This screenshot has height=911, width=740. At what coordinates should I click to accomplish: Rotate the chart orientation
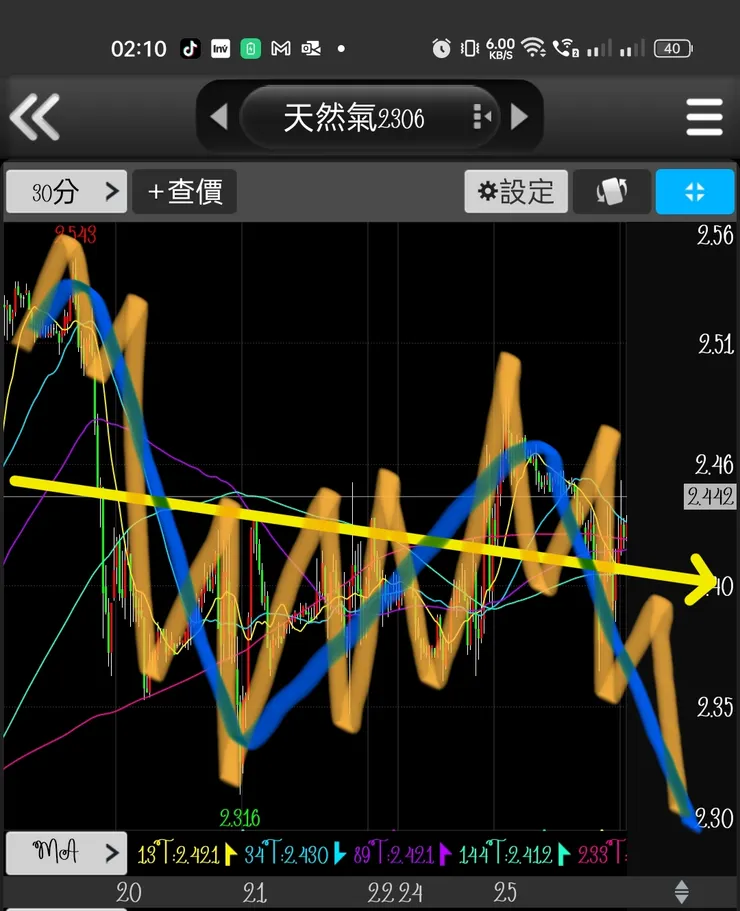tap(611, 191)
